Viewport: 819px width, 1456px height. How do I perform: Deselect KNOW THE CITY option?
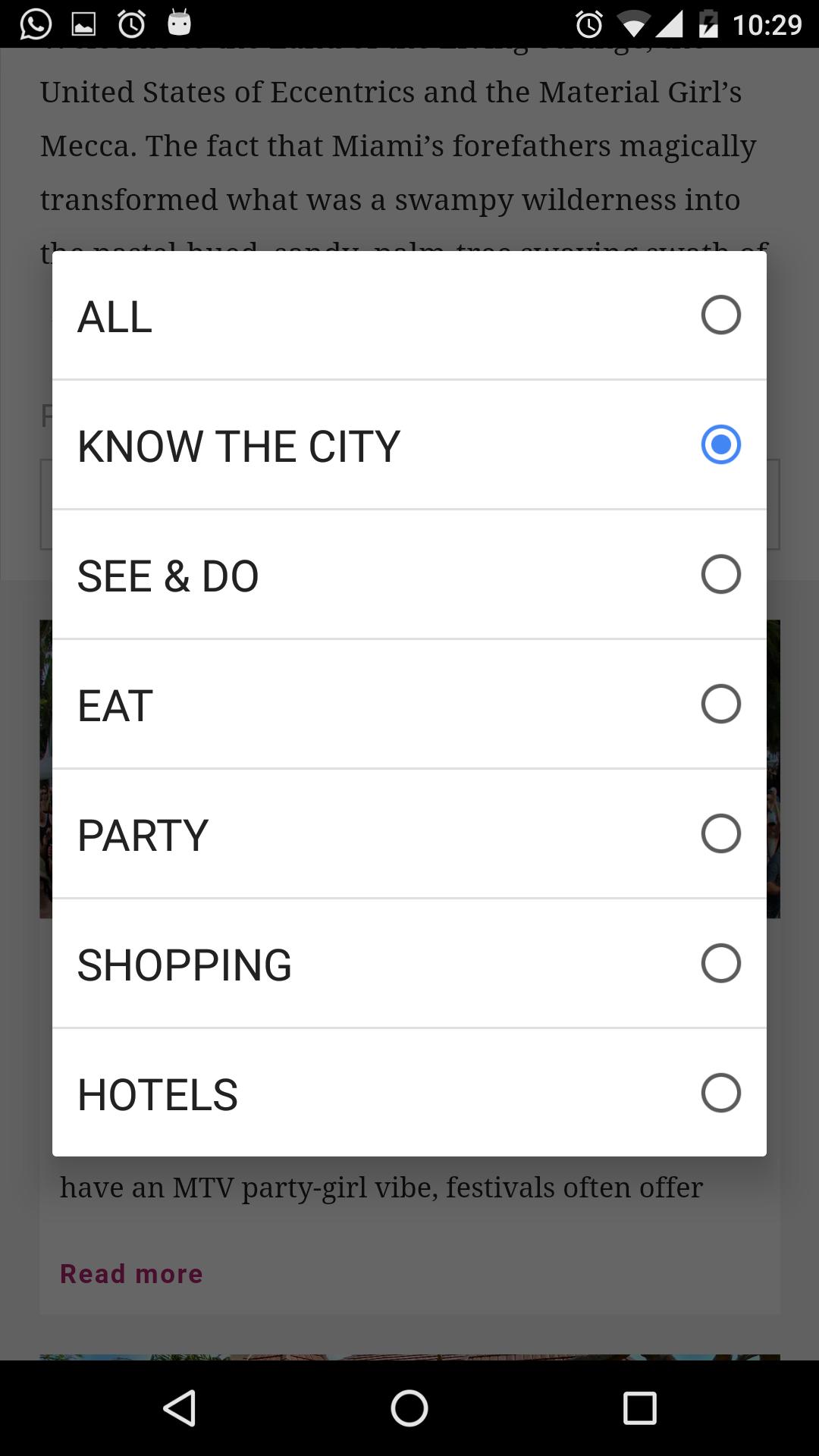(x=409, y=444)
